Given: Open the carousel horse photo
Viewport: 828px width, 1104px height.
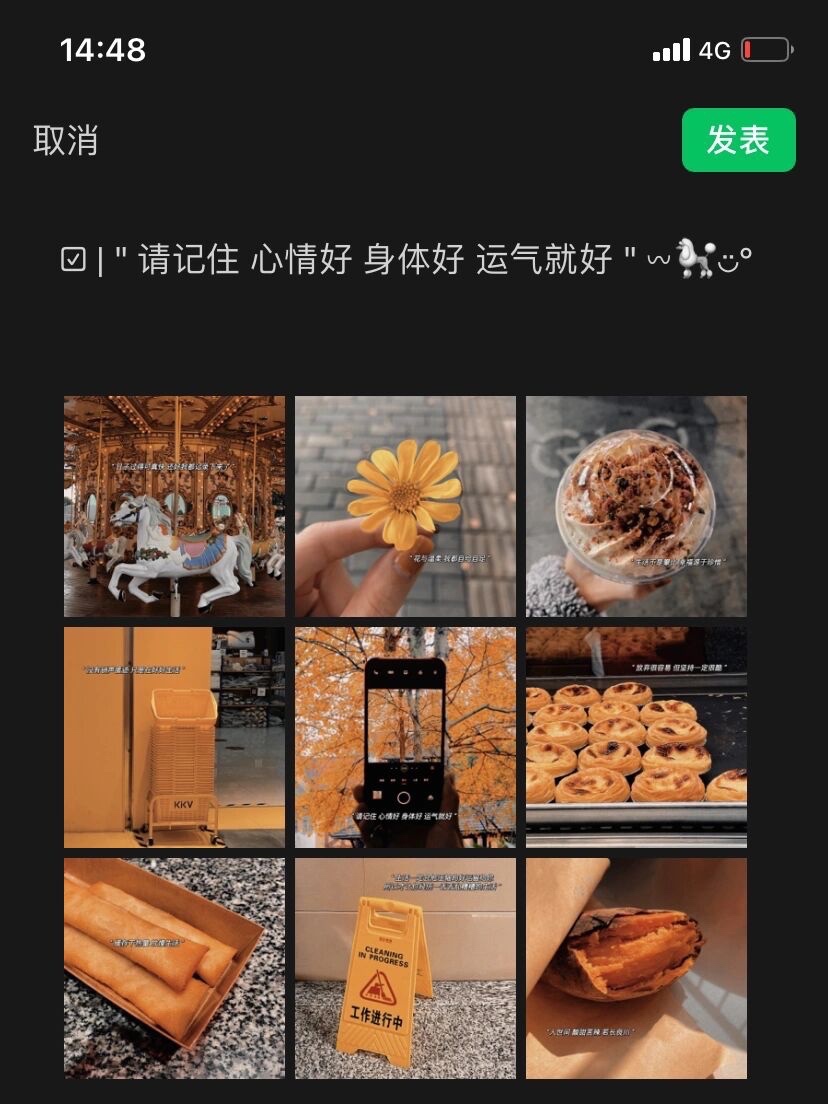Looking at the screenshot, I should point(175,506).
